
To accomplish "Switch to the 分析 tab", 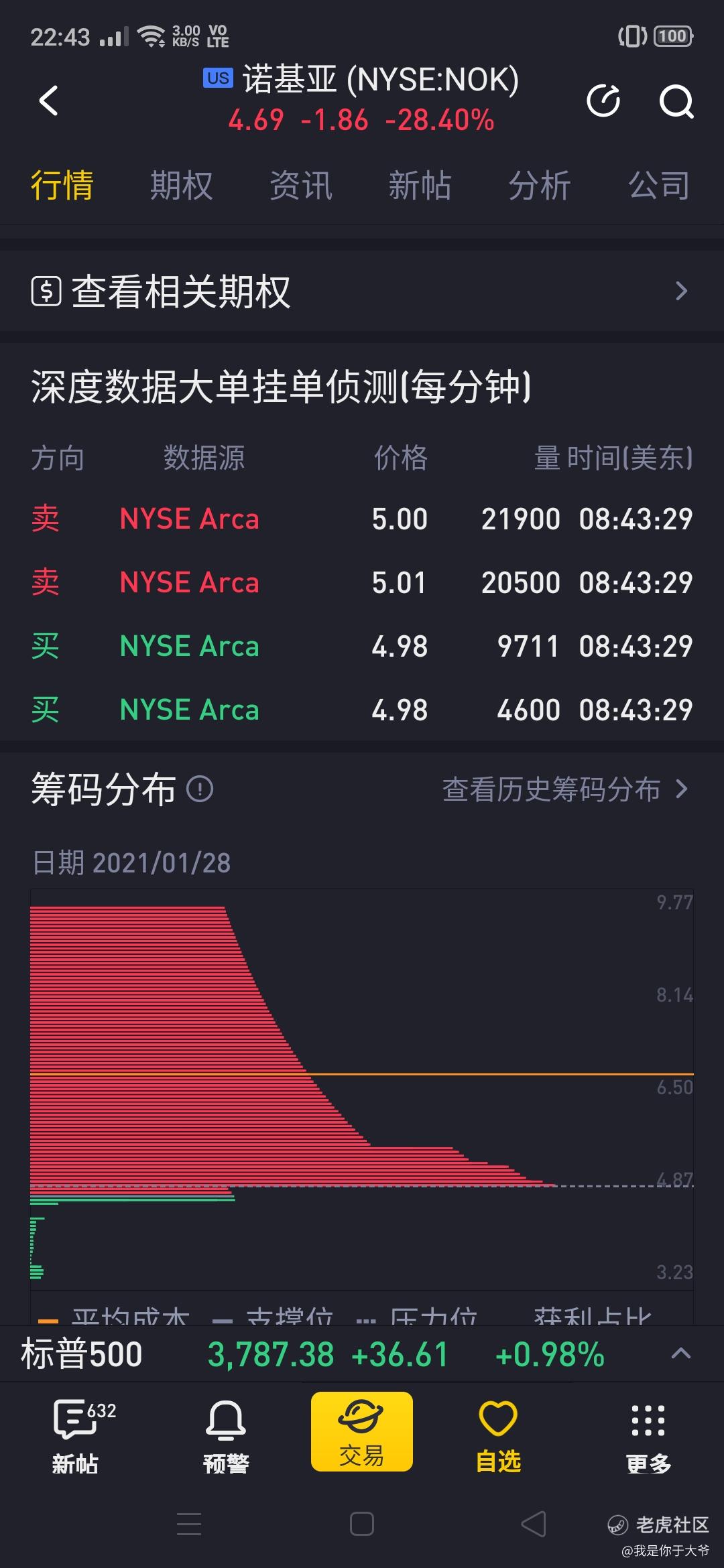I will point(539,185).
